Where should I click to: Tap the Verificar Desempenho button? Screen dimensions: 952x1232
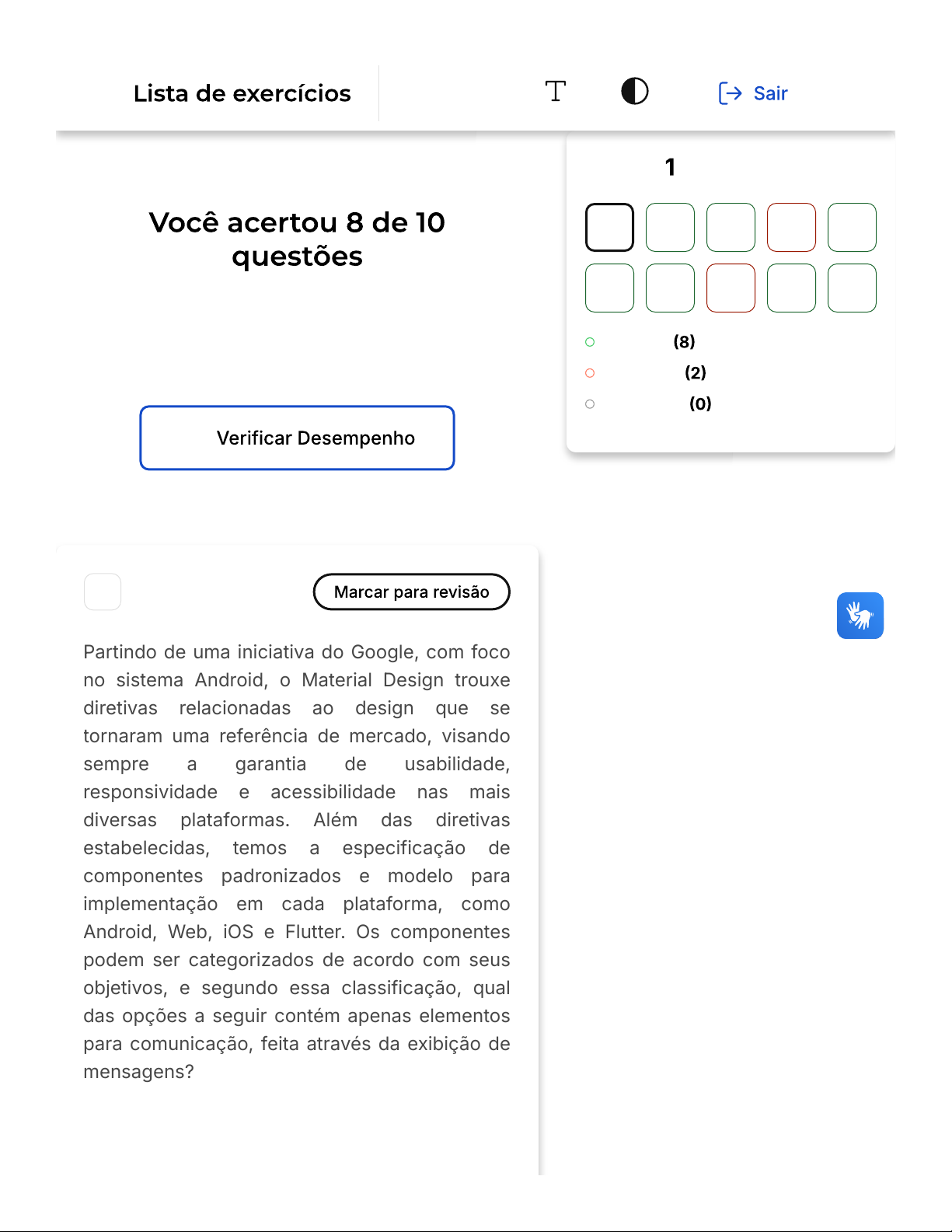click(297, 438)
